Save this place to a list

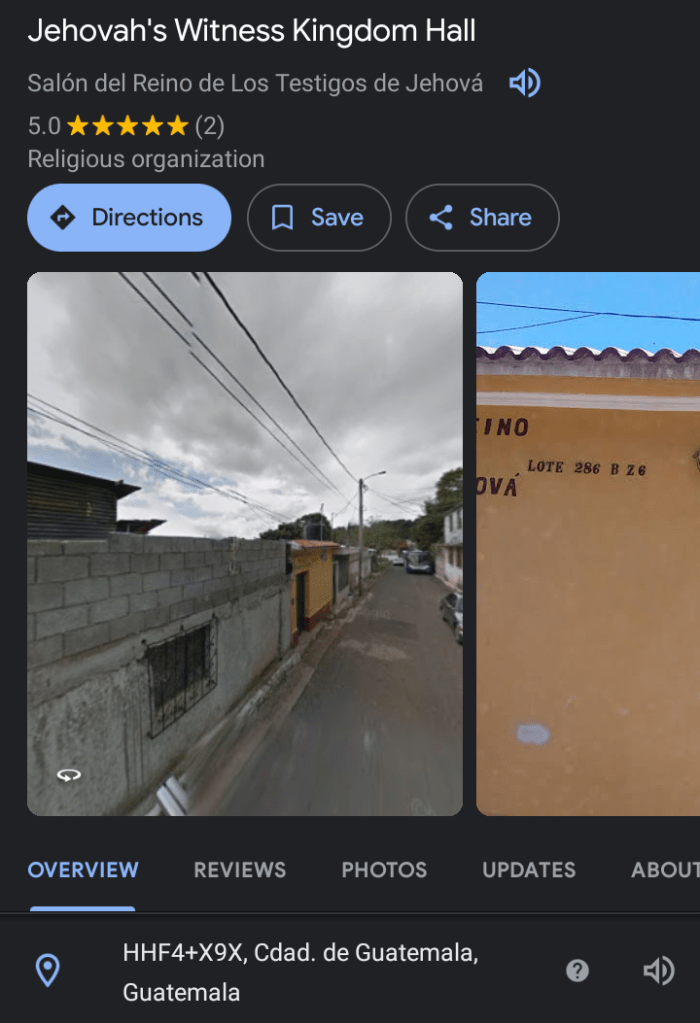(318, 217)
